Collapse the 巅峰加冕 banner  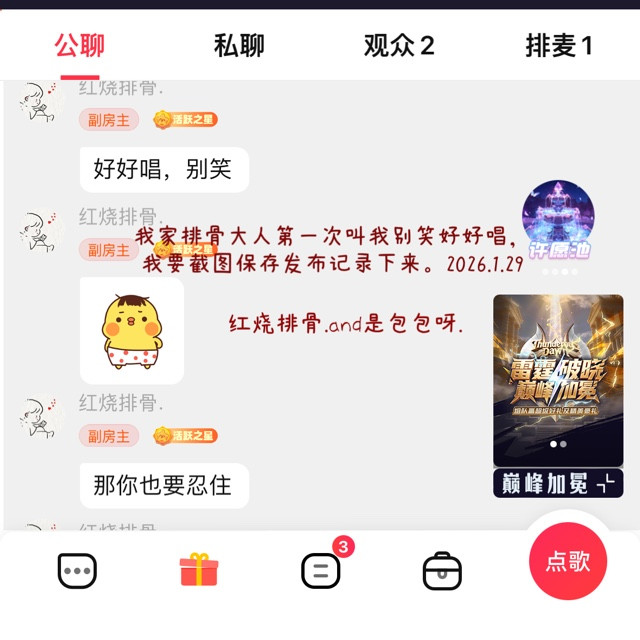(606, 483)
